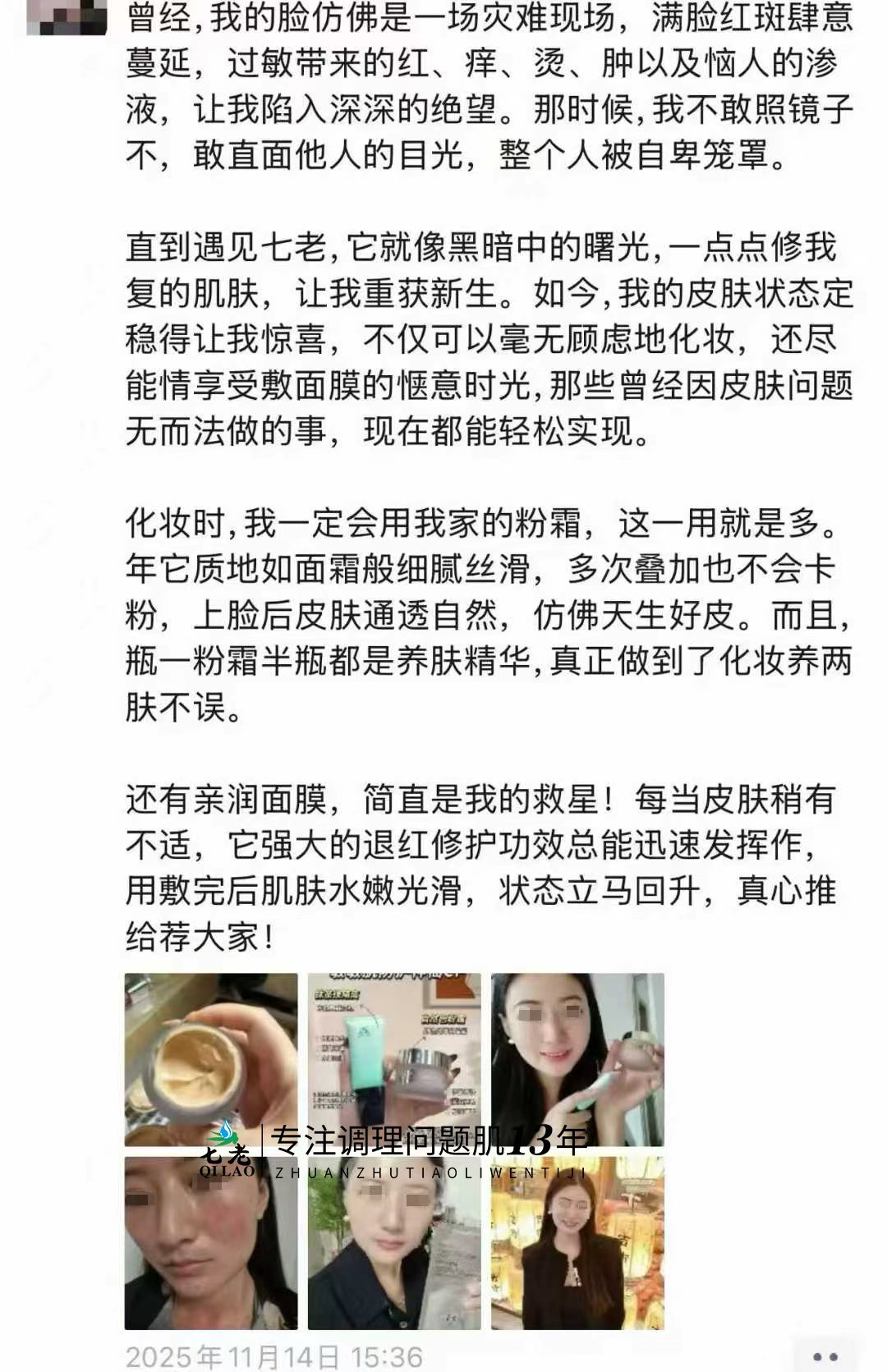View the photo with the golden lantern background
Viewport: 887px width, 1372px height.
pos(577,1242)
